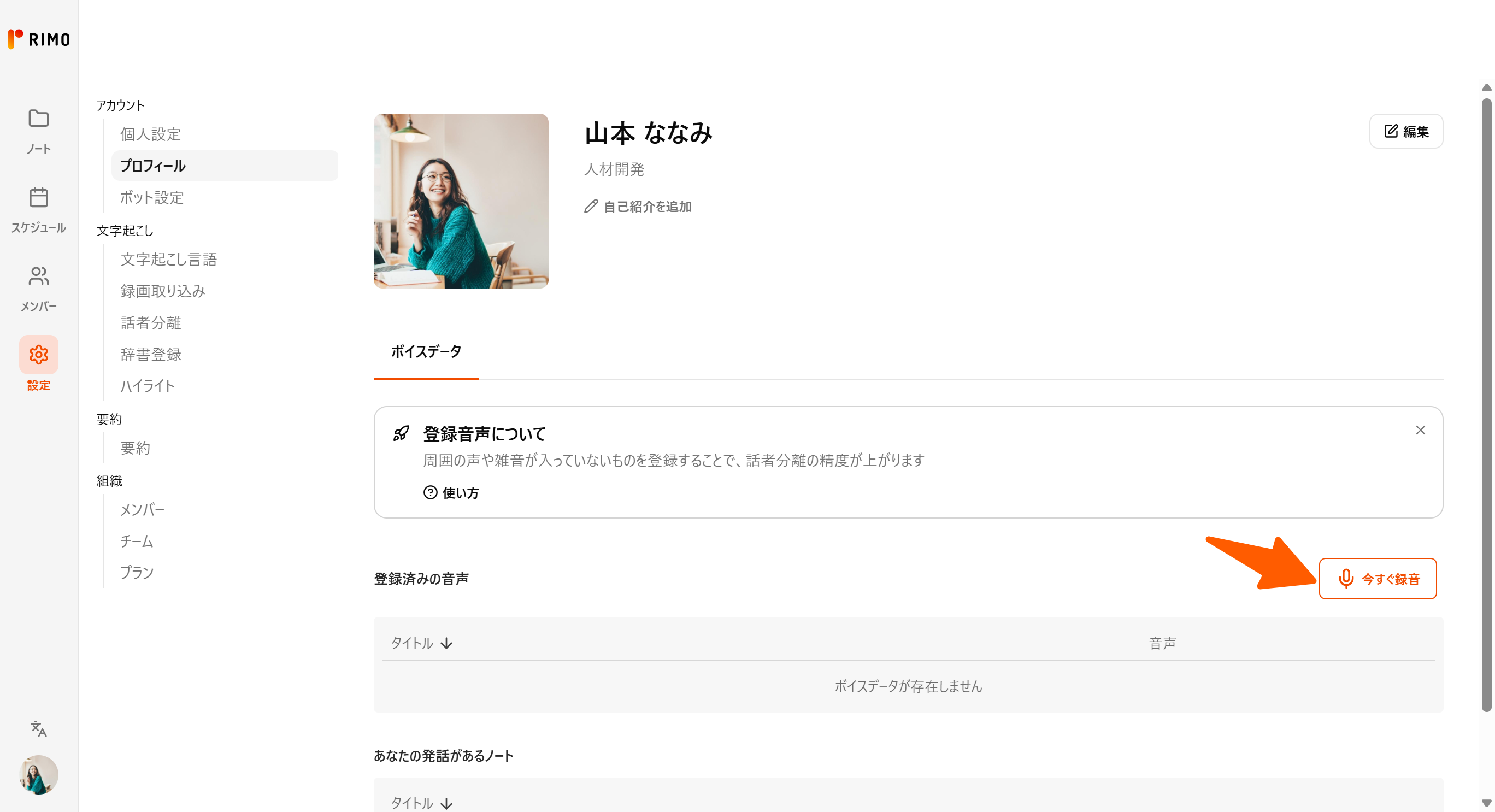Go to 録画取り込み settings
Viewport: 1495px width, 812px height.
pos(162,291)
